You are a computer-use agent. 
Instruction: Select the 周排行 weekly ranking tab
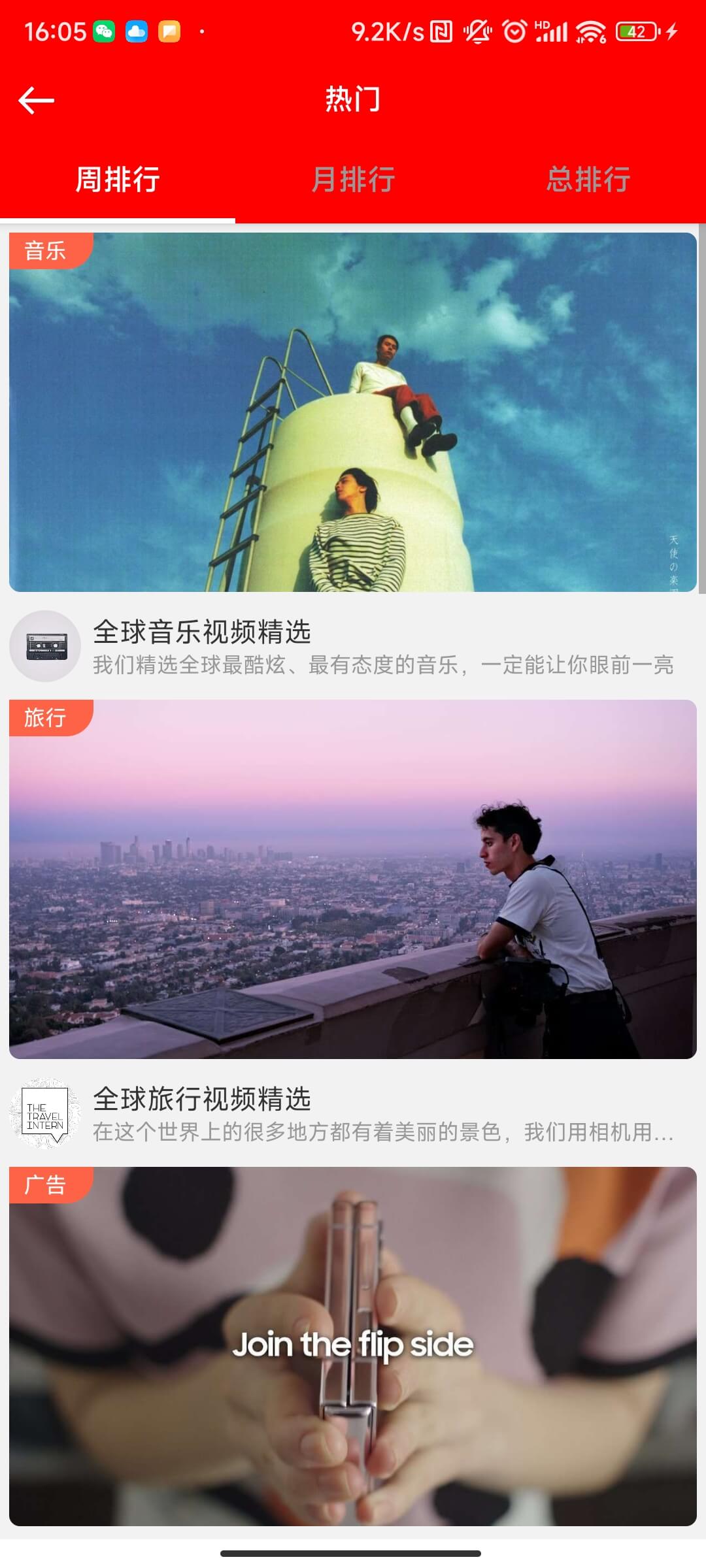point(118,180)
